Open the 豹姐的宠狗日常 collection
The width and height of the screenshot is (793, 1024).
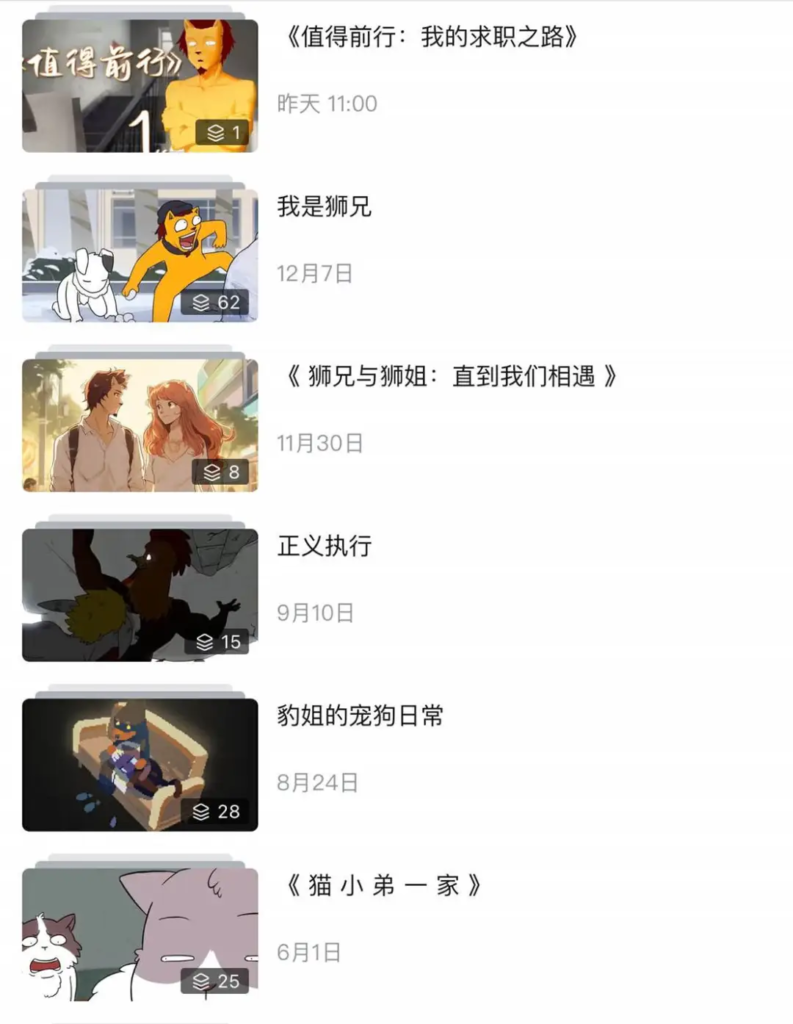360,716
